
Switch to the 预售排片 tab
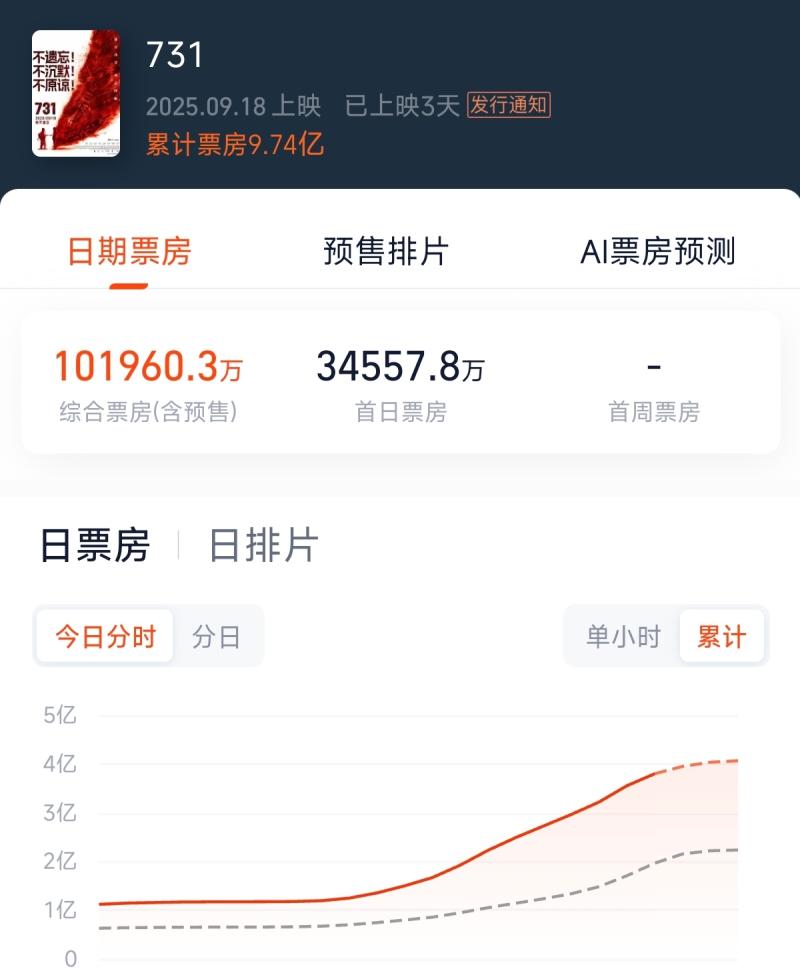point(386,251)
